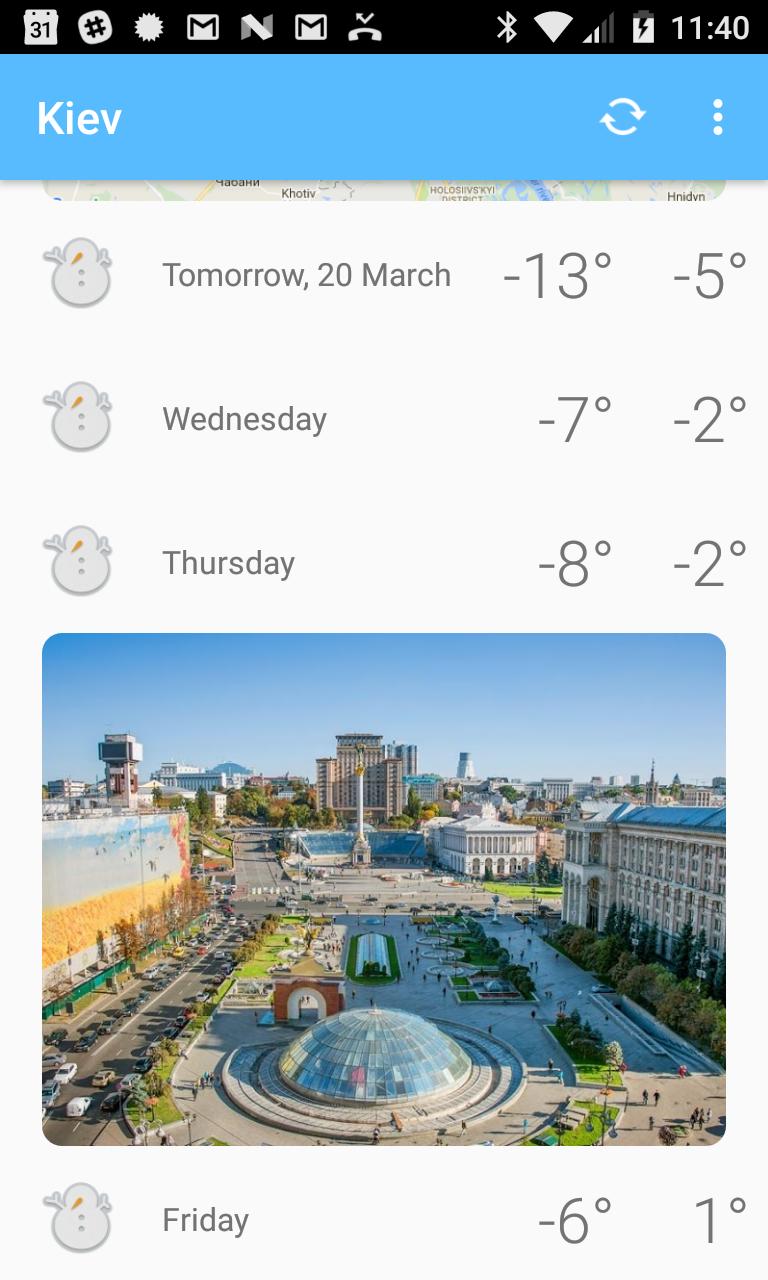Open the map preview of Kiev
This screenshot has height=1280, width=768.
point(384,188)
